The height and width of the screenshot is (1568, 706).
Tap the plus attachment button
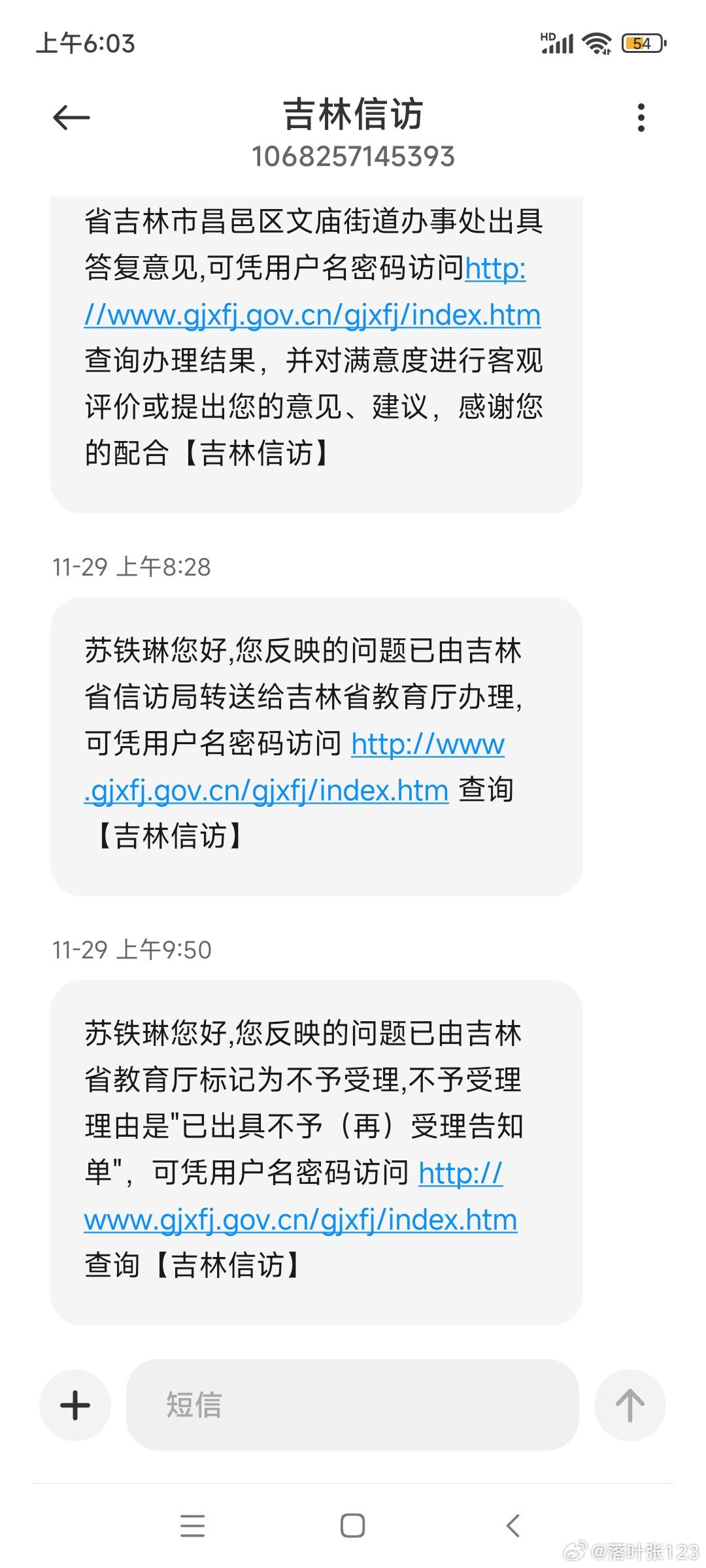click(75, 1405)
